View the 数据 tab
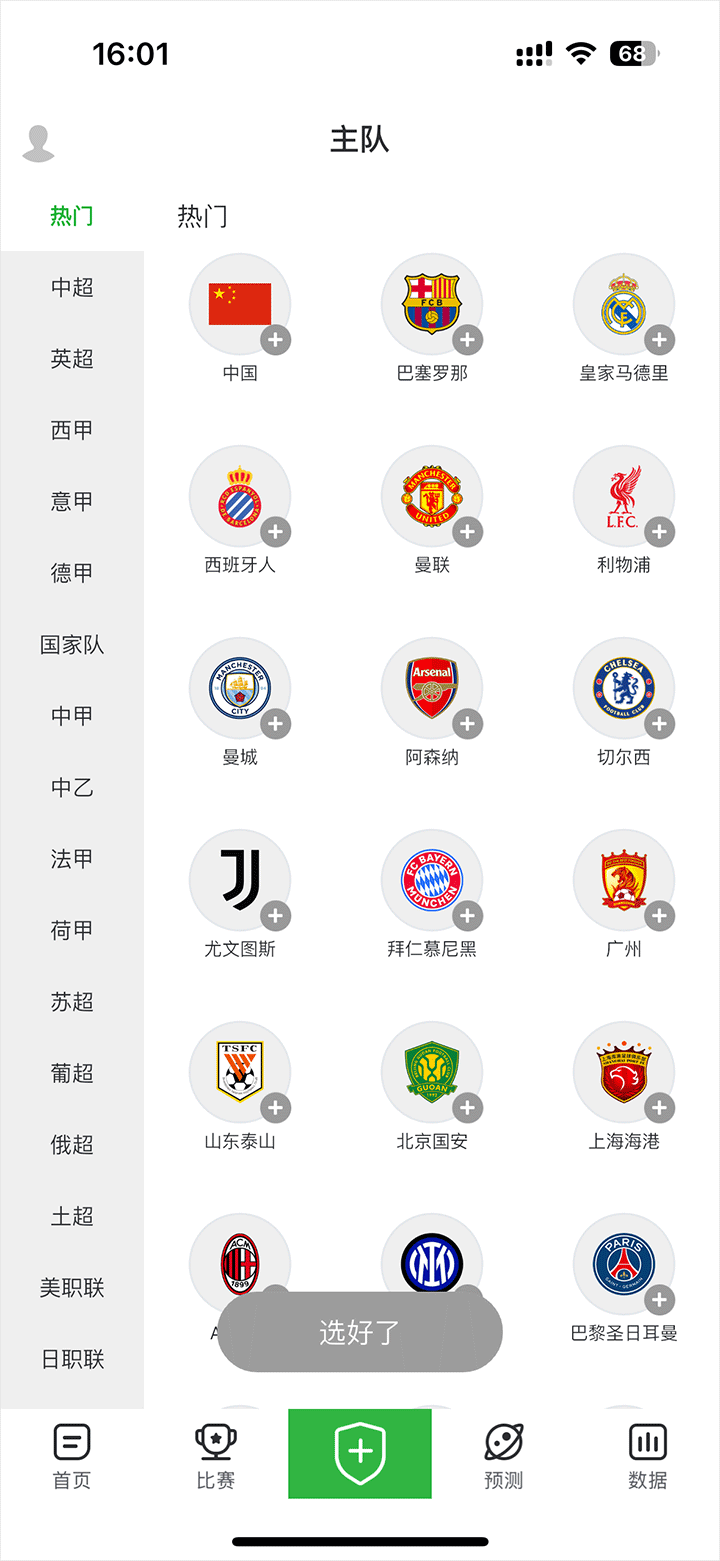 point(648,1457)
